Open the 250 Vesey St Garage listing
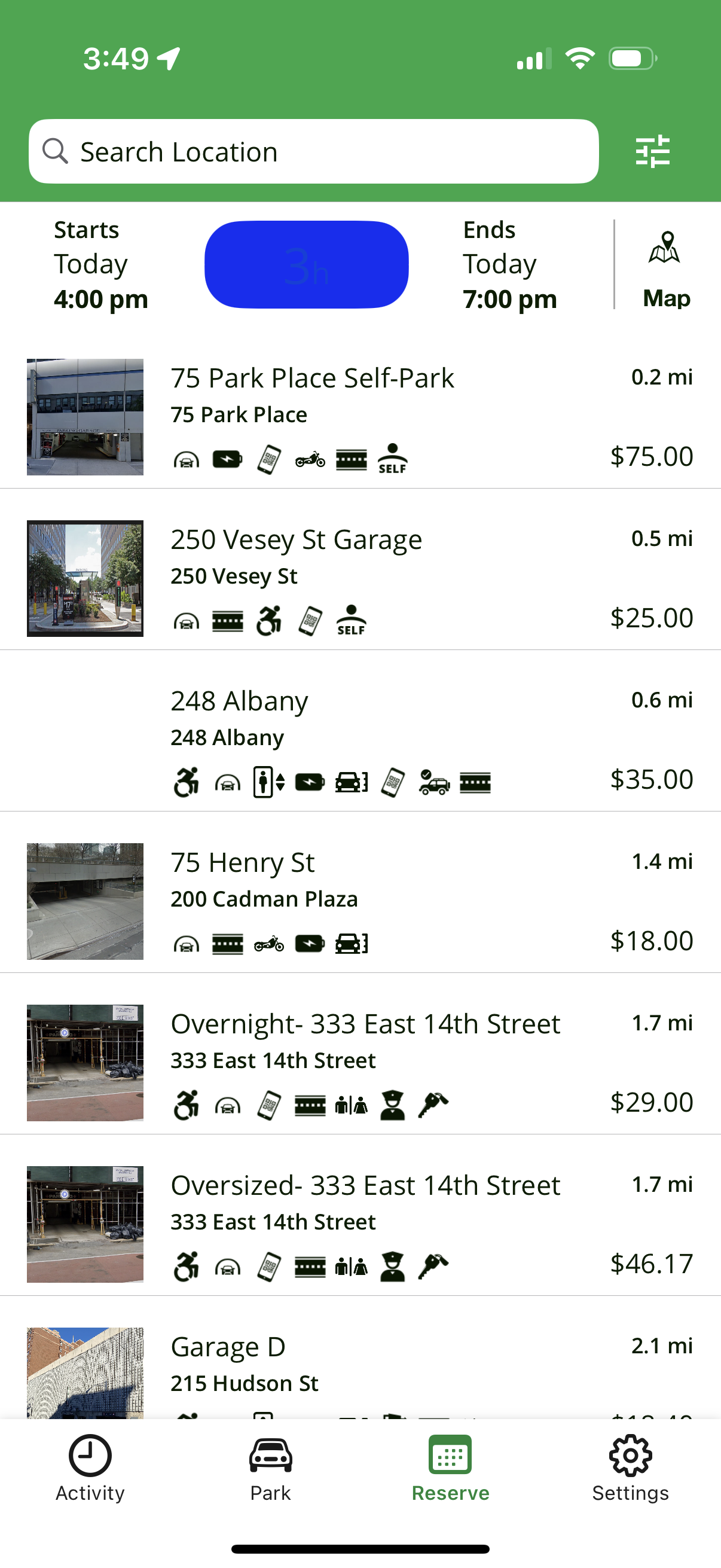Image resolution: width=721 pixels, height=1568 pixels. click(x=297, y=539)
